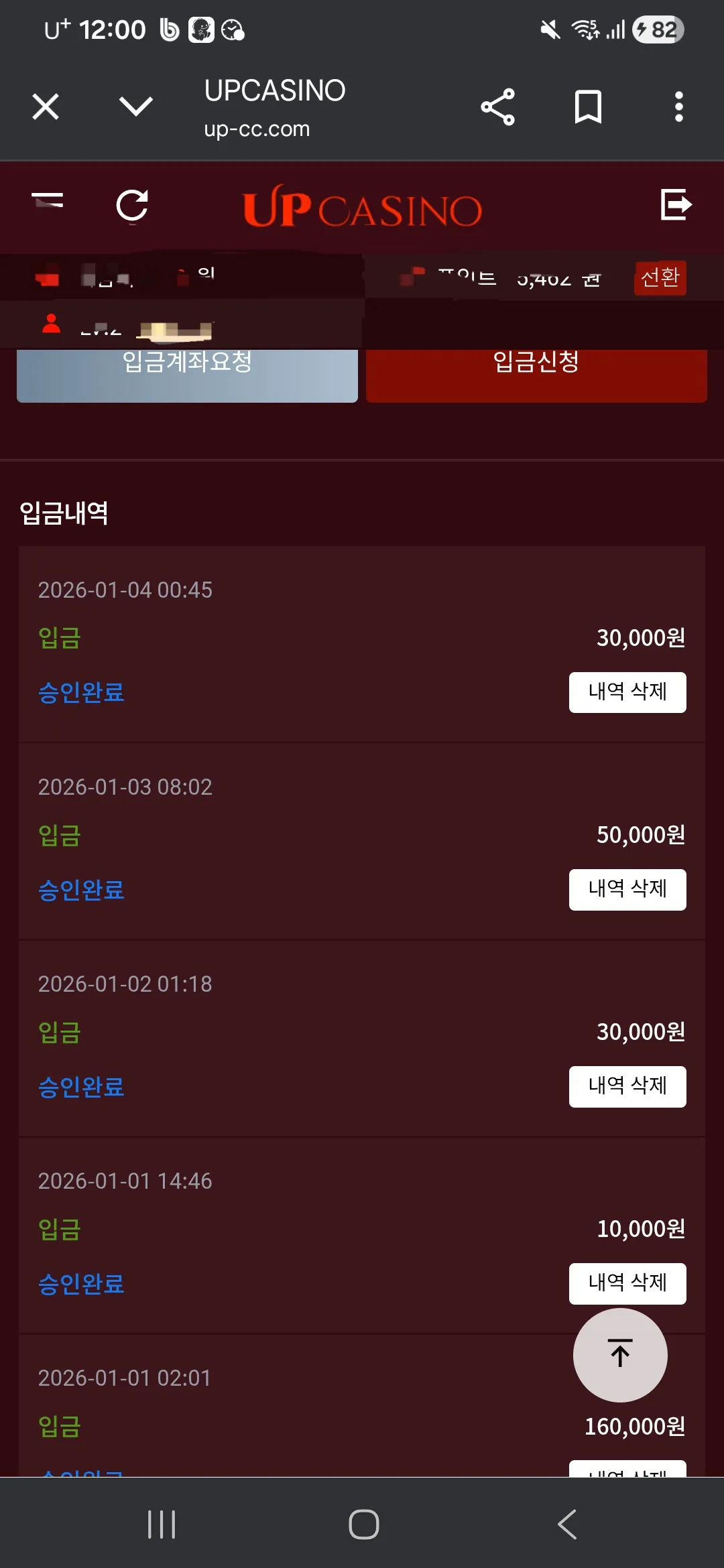Go back with system back button
724x1568 pixels.
coord(567,1524)
